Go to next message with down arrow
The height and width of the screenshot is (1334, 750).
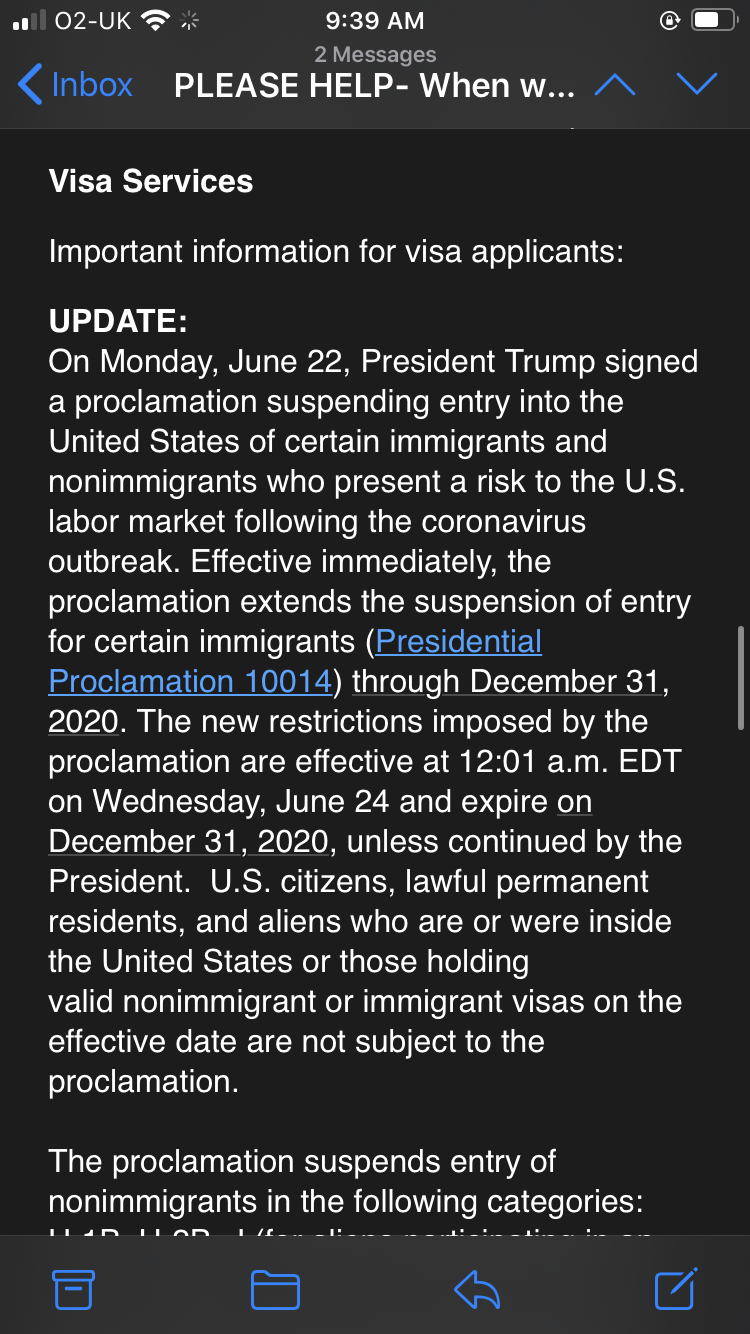(x=697, y=85)
